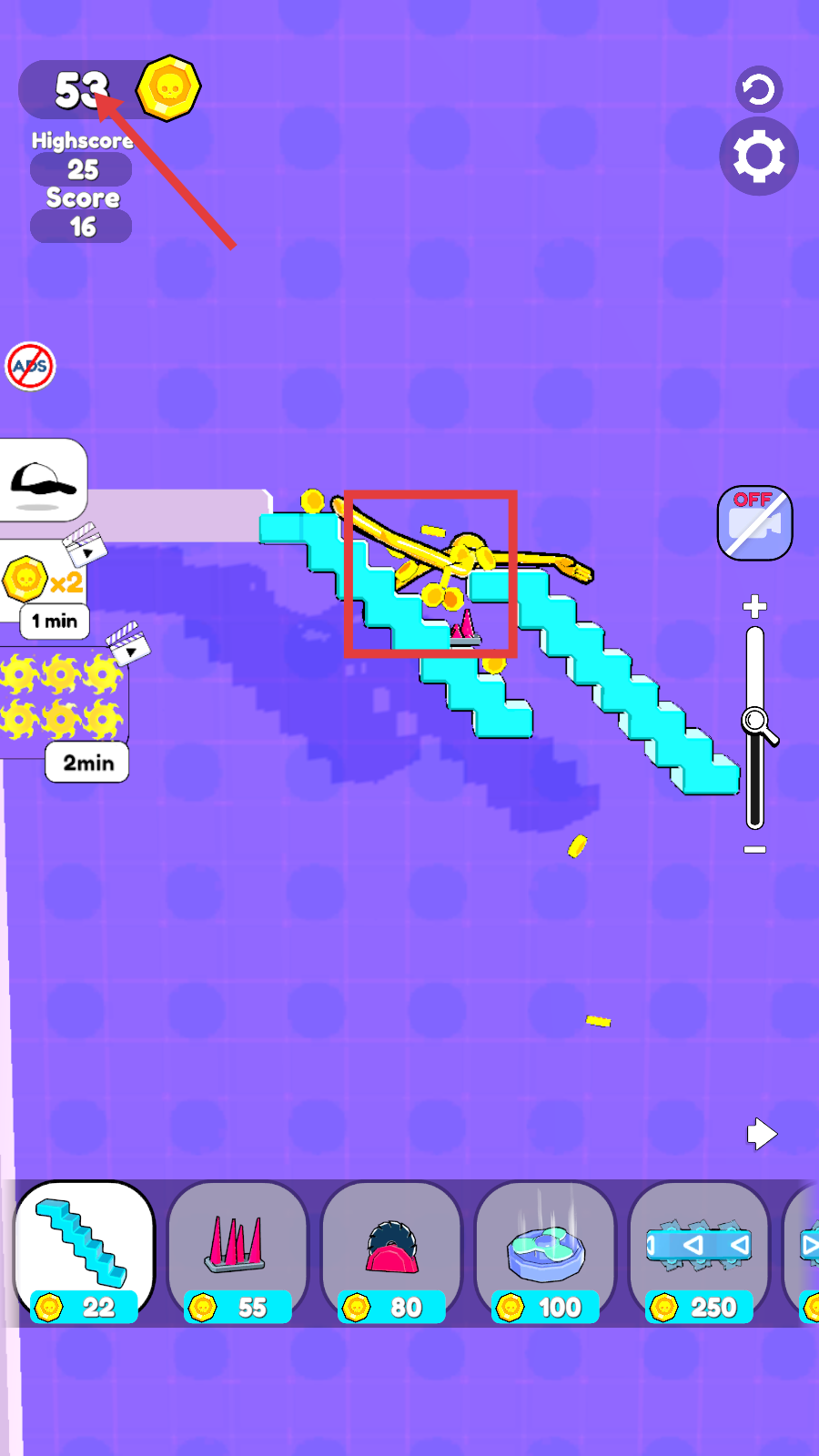Zoom in with the plus button
The height and width of the screenshot is (1456, 819).
[x=754, y=606]
